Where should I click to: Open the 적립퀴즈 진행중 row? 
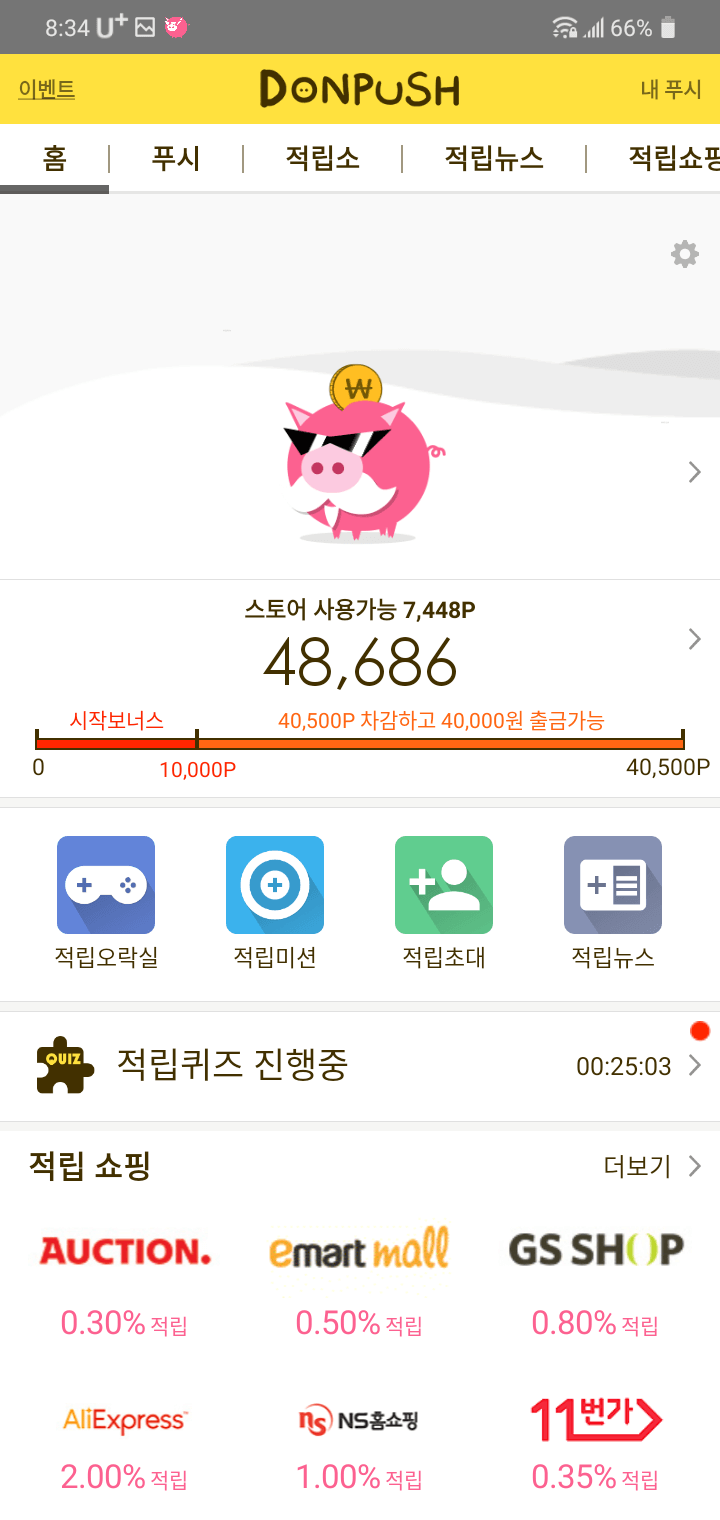pyautogui.click(x=360, y=1066)
